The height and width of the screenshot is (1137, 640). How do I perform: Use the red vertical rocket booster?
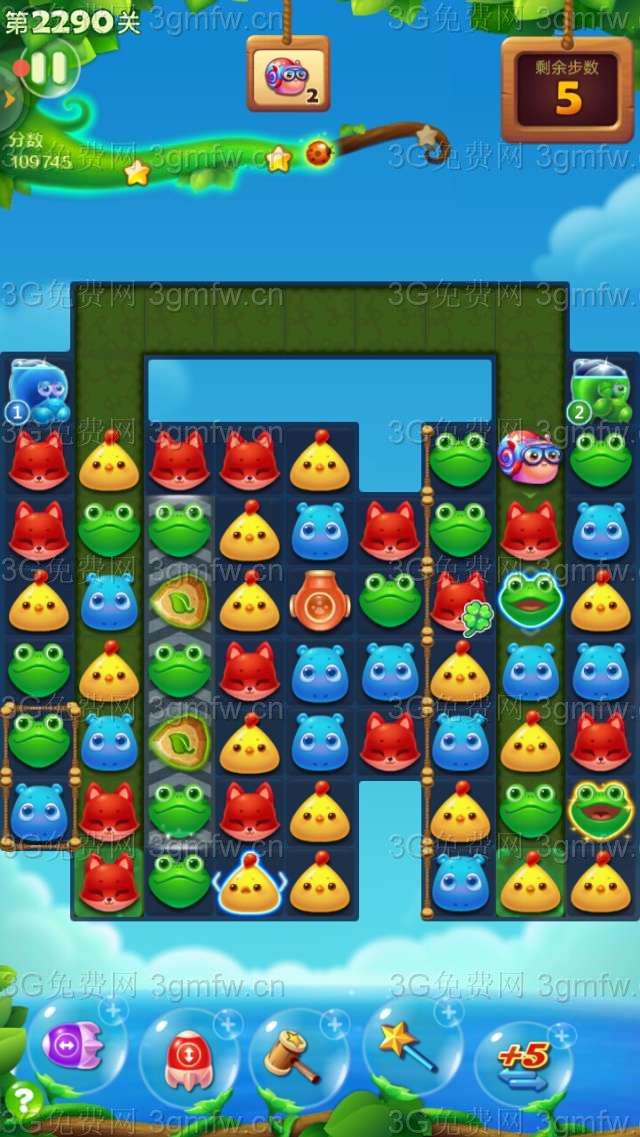click(186, 1053)
